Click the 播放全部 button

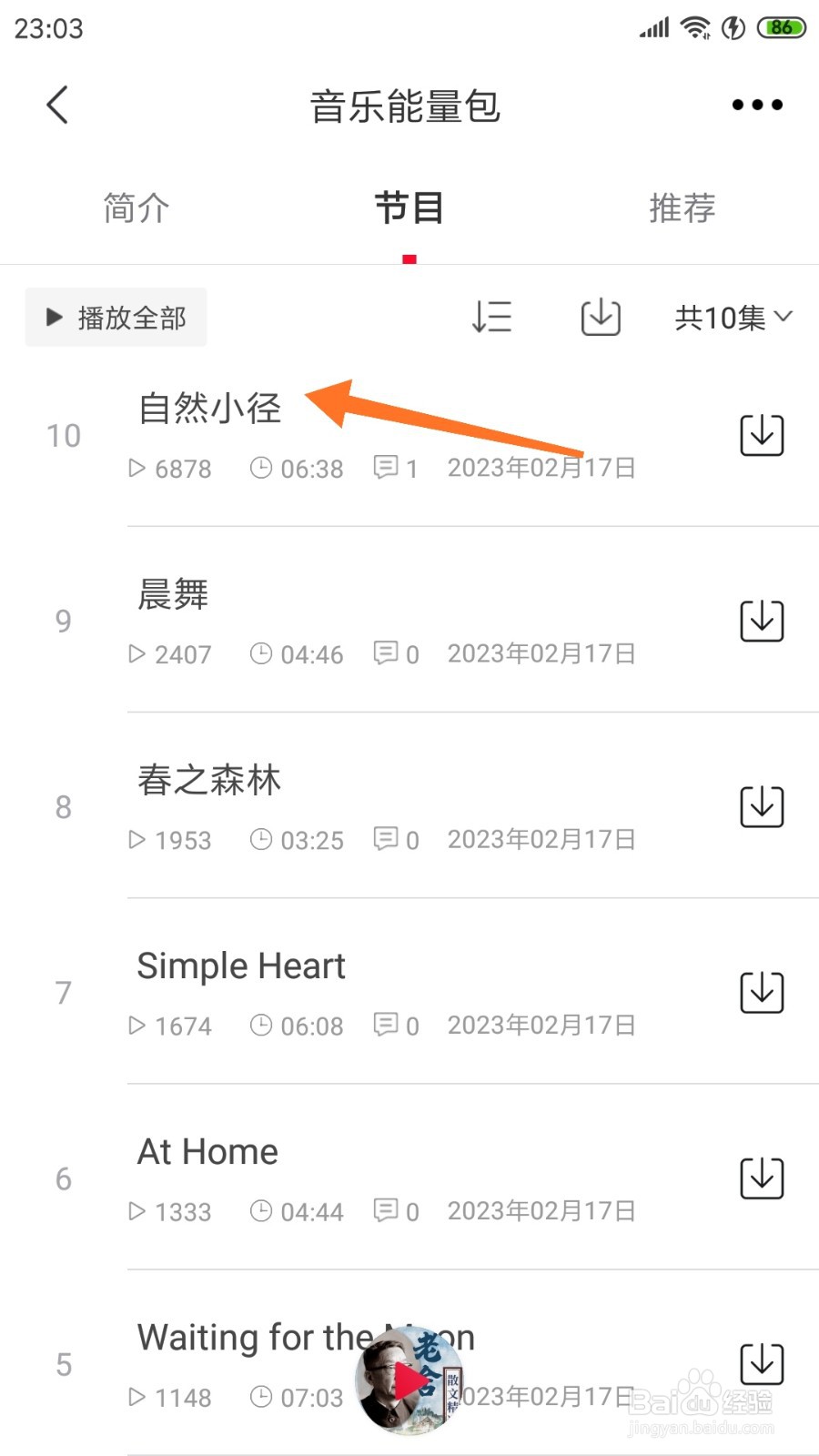(x=116, y=318)
